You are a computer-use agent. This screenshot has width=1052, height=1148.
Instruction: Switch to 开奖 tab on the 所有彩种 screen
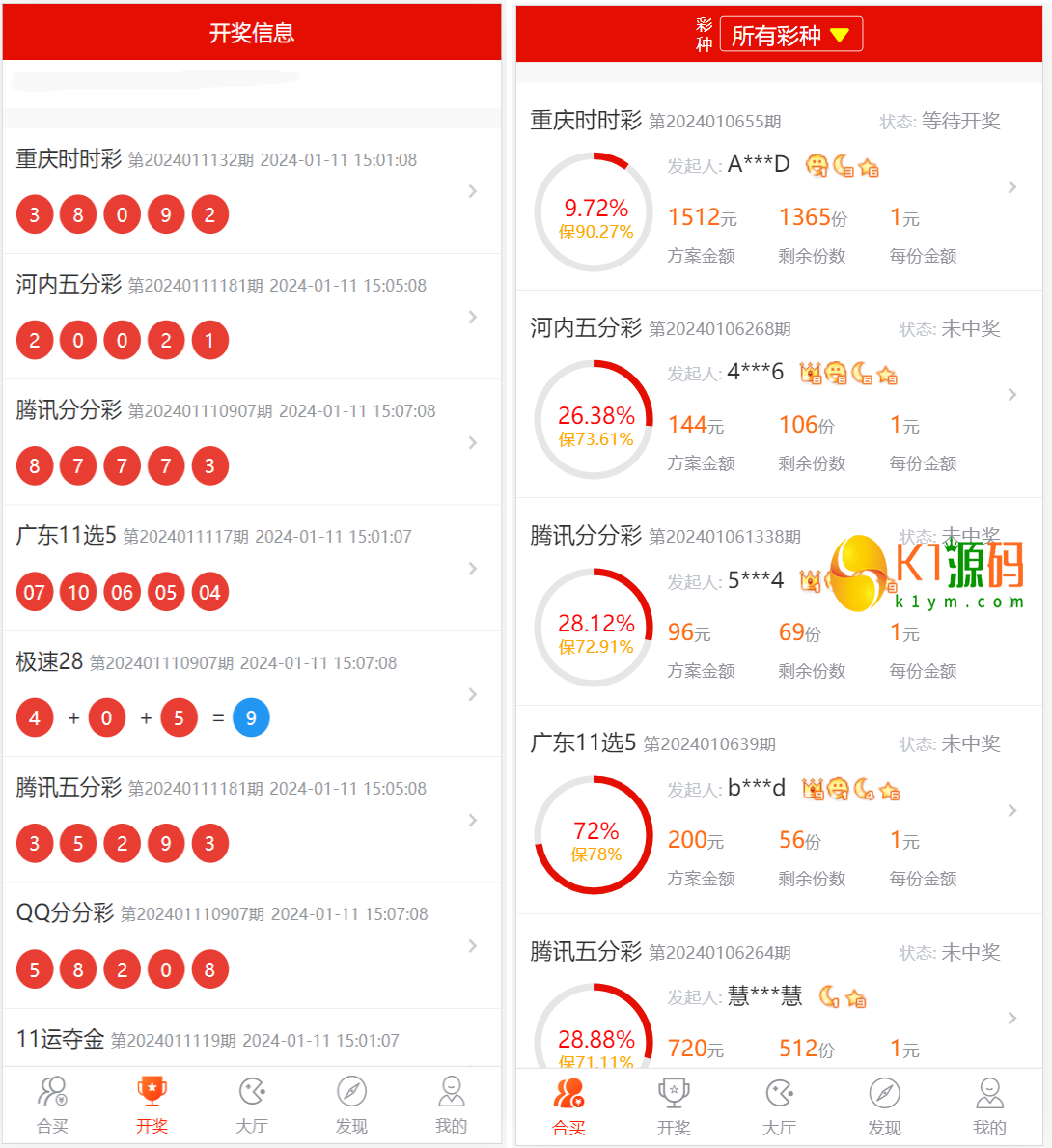[x=674, y=1106]
